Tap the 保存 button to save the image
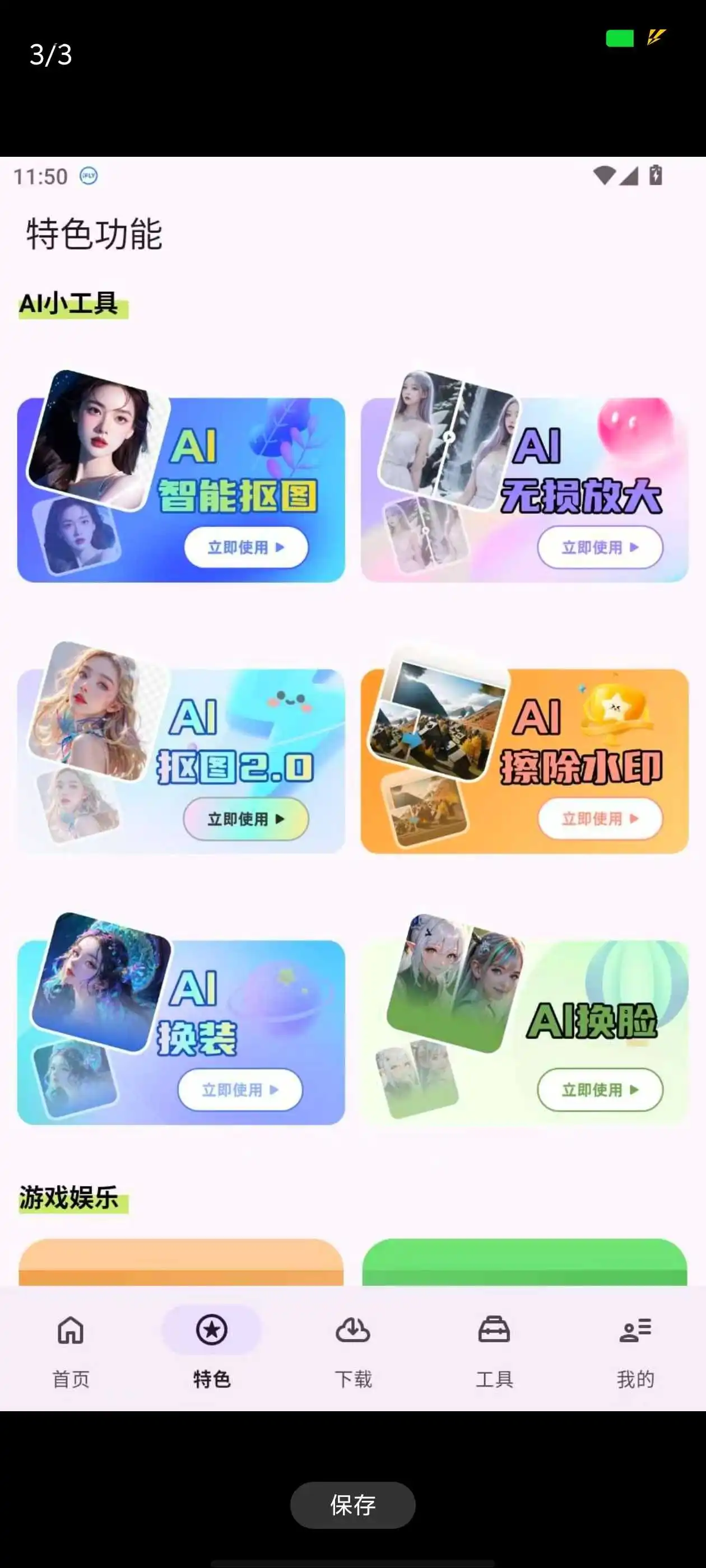 [x=352, y=1505]
